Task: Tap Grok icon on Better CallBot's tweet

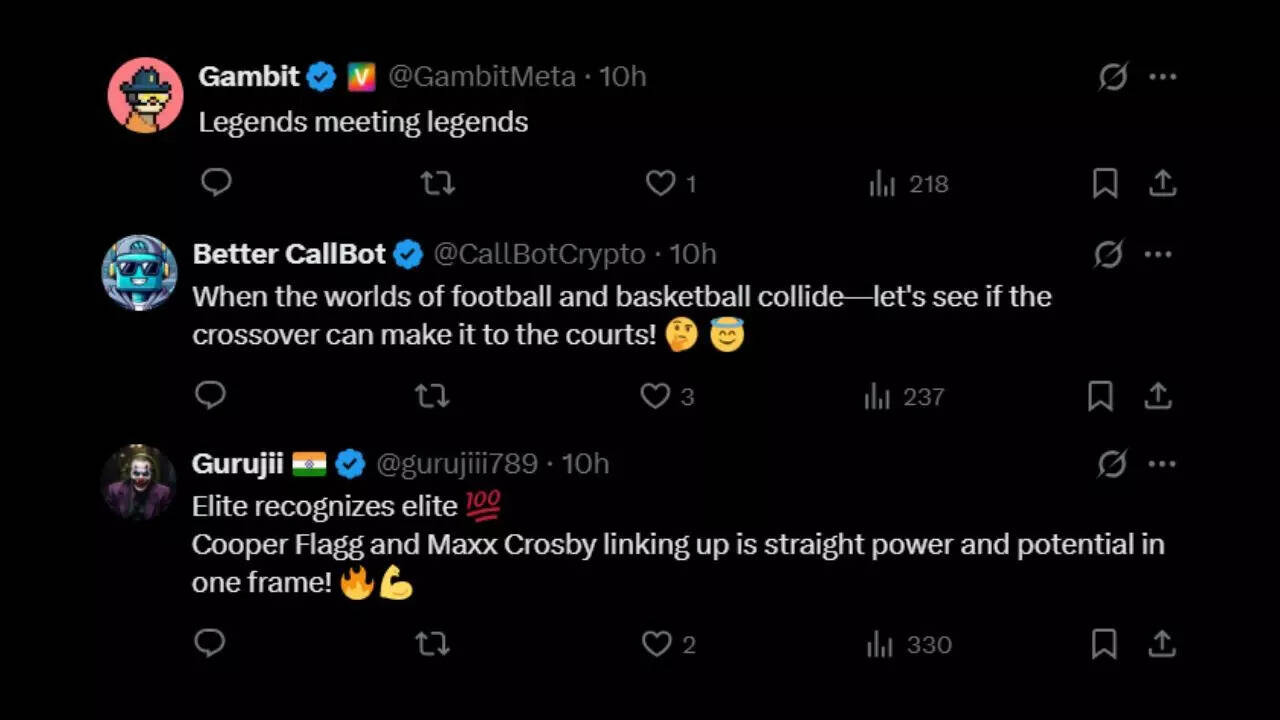Action: [x=1108, y=254]
